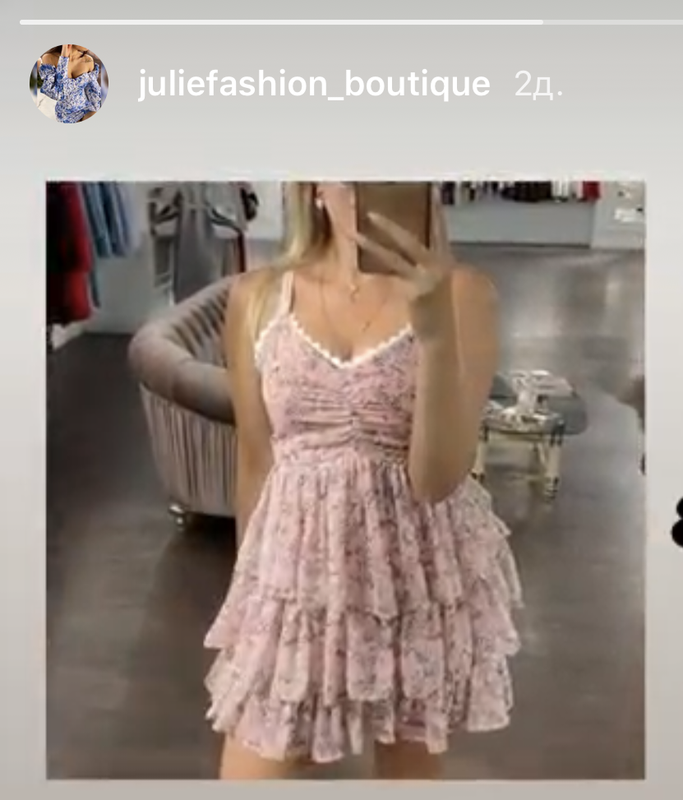This screenshot has width=683, height=800.
Task: Tap the juliefashion_boutique username
Action: coord(314,85)
